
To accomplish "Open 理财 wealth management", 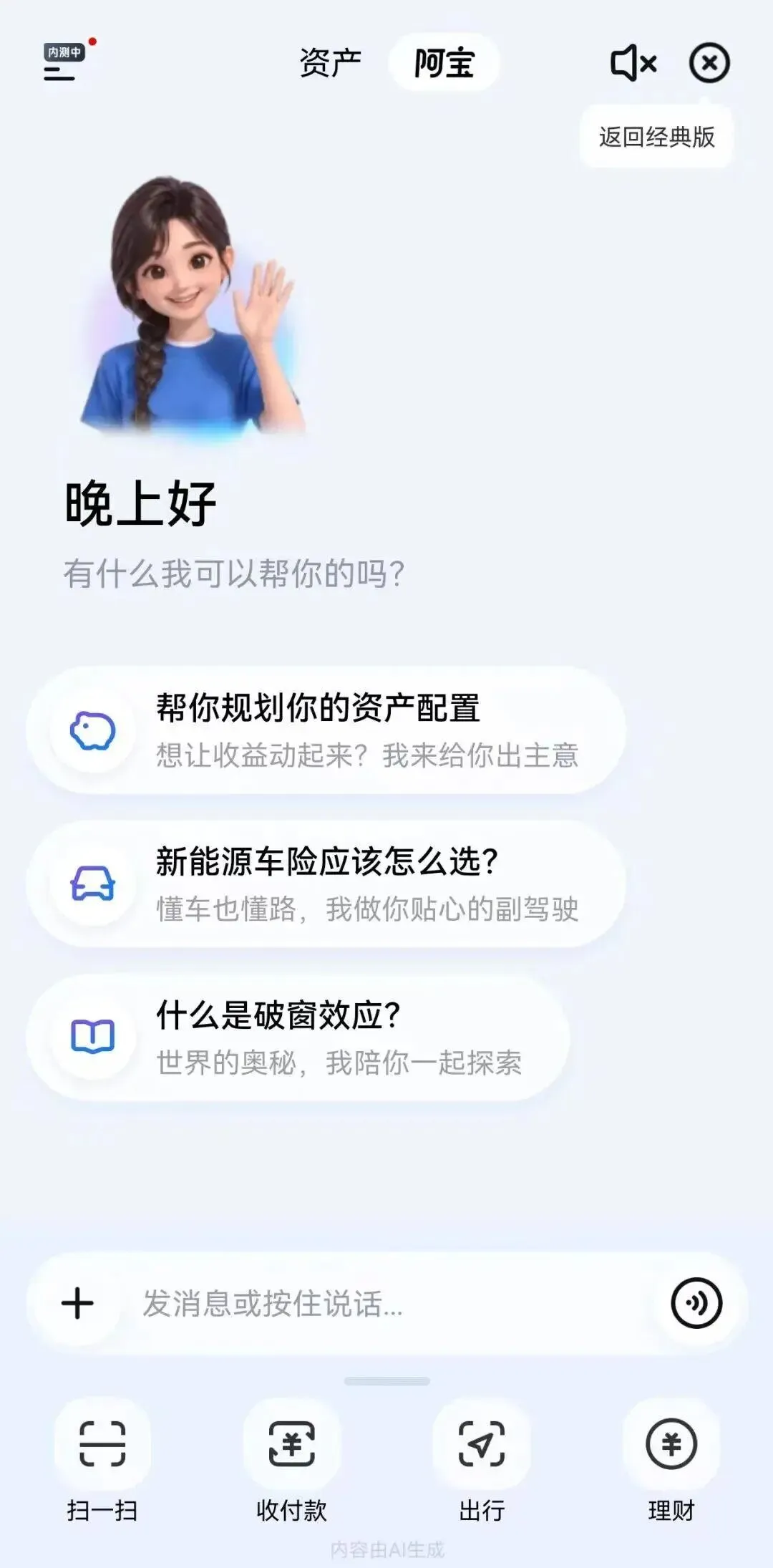I will pos(671,1464).
